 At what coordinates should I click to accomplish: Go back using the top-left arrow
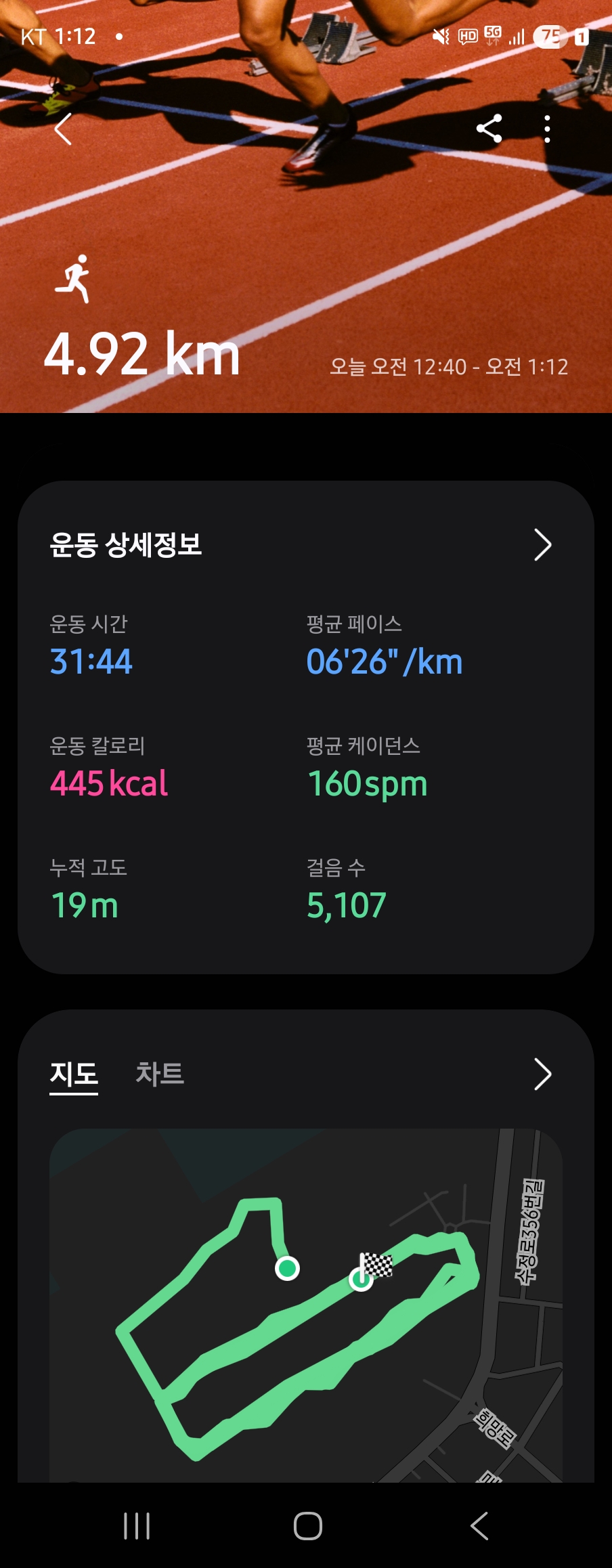coord(63,129)
